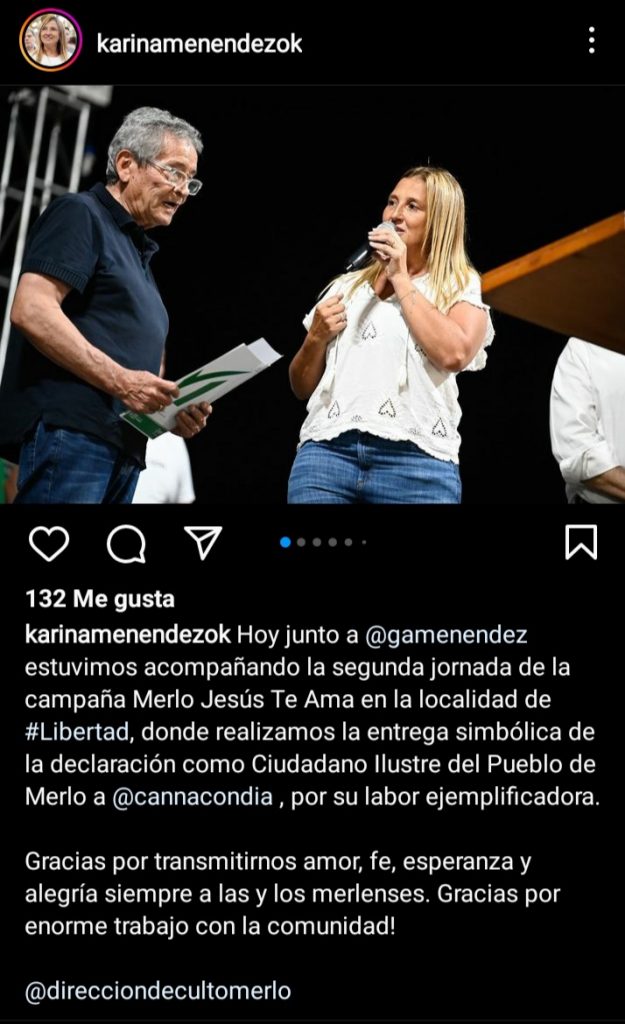Like this post with the heart icon
The height and width of the screenshot is (1024, 625).
(x=49, y=543)
